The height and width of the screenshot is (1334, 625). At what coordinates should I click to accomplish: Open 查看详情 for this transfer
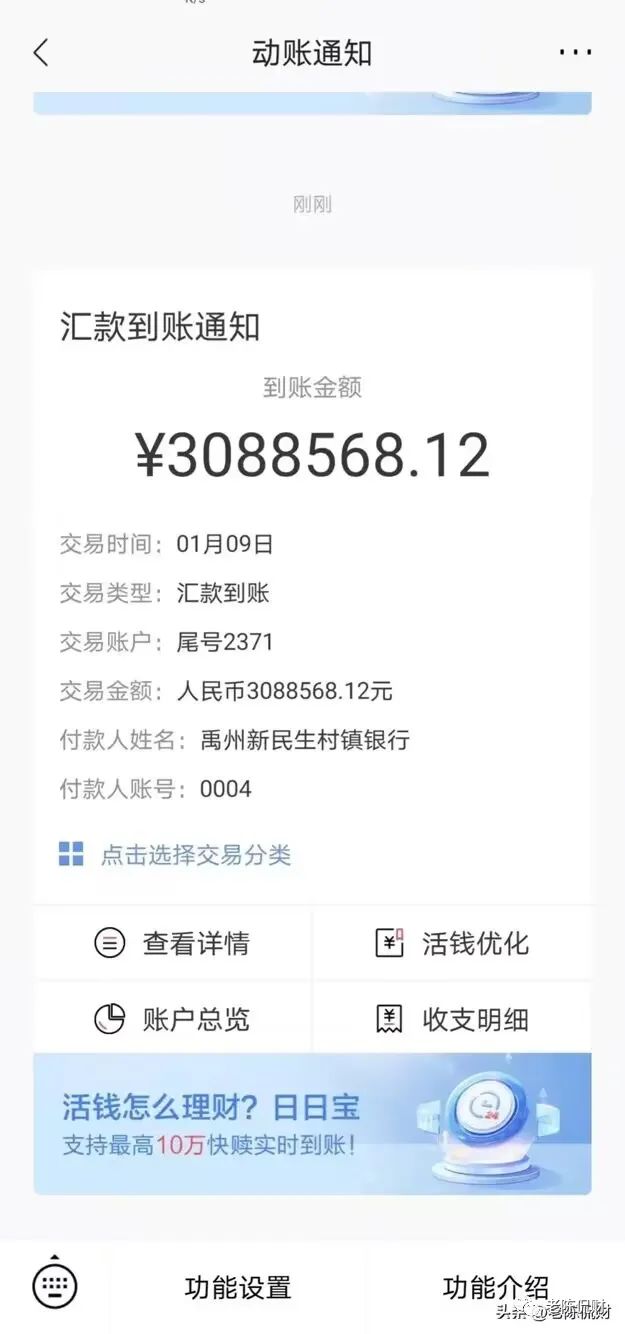pos(172,943)
